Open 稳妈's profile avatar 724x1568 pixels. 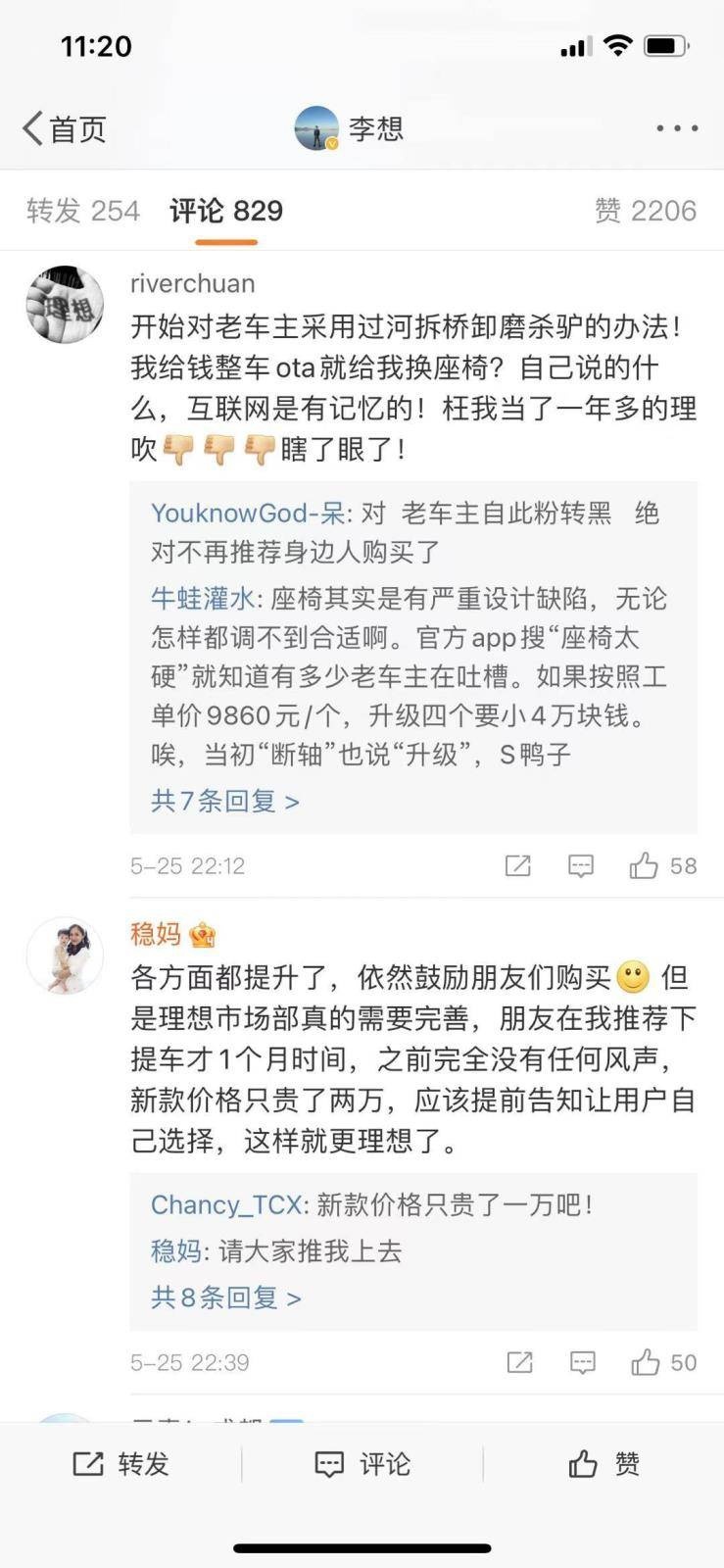(65, 955)
